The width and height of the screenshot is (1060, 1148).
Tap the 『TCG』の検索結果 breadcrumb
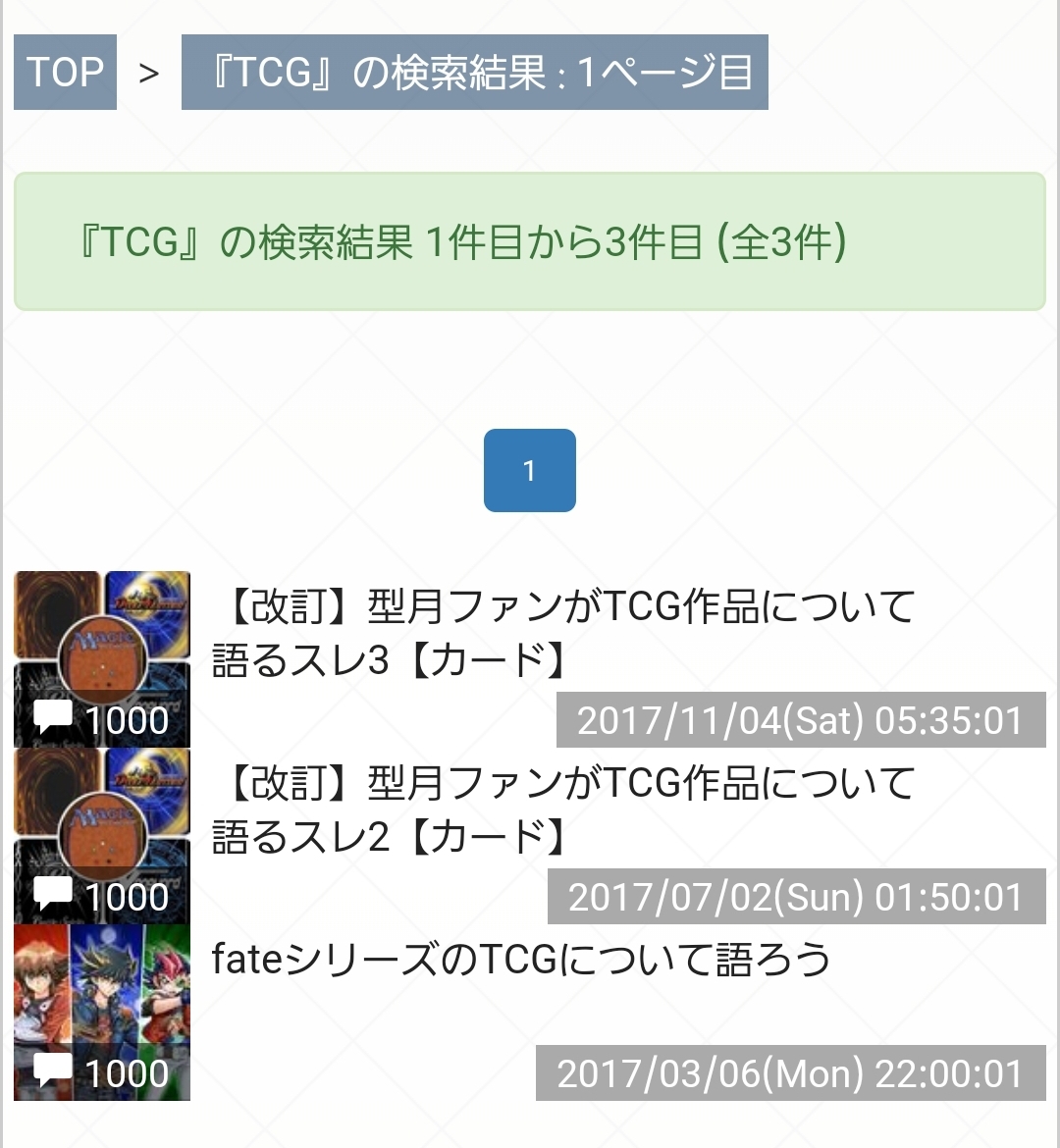[x=474, y=73]
